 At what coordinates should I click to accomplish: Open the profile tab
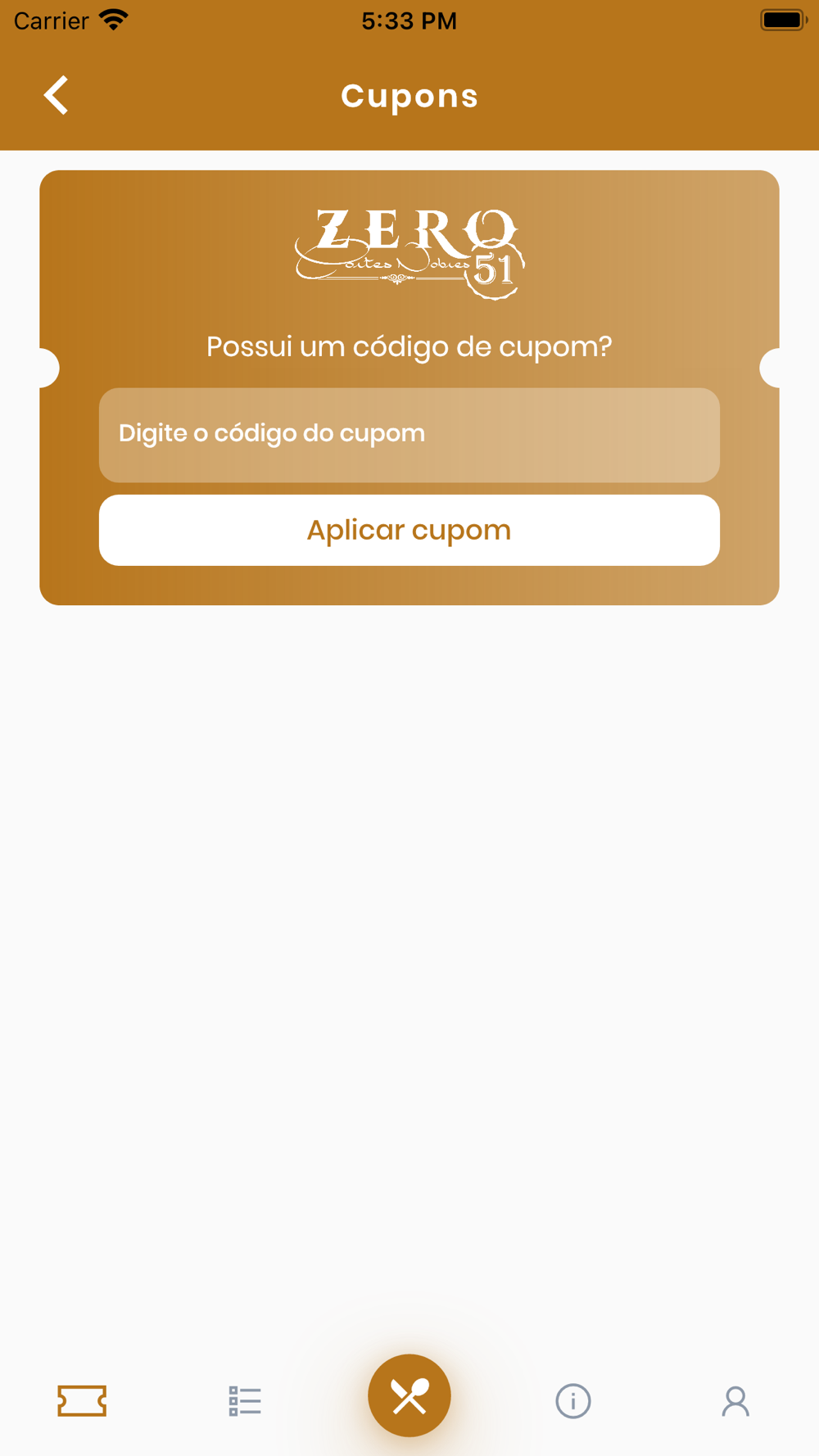click(x=735, y=1400)
